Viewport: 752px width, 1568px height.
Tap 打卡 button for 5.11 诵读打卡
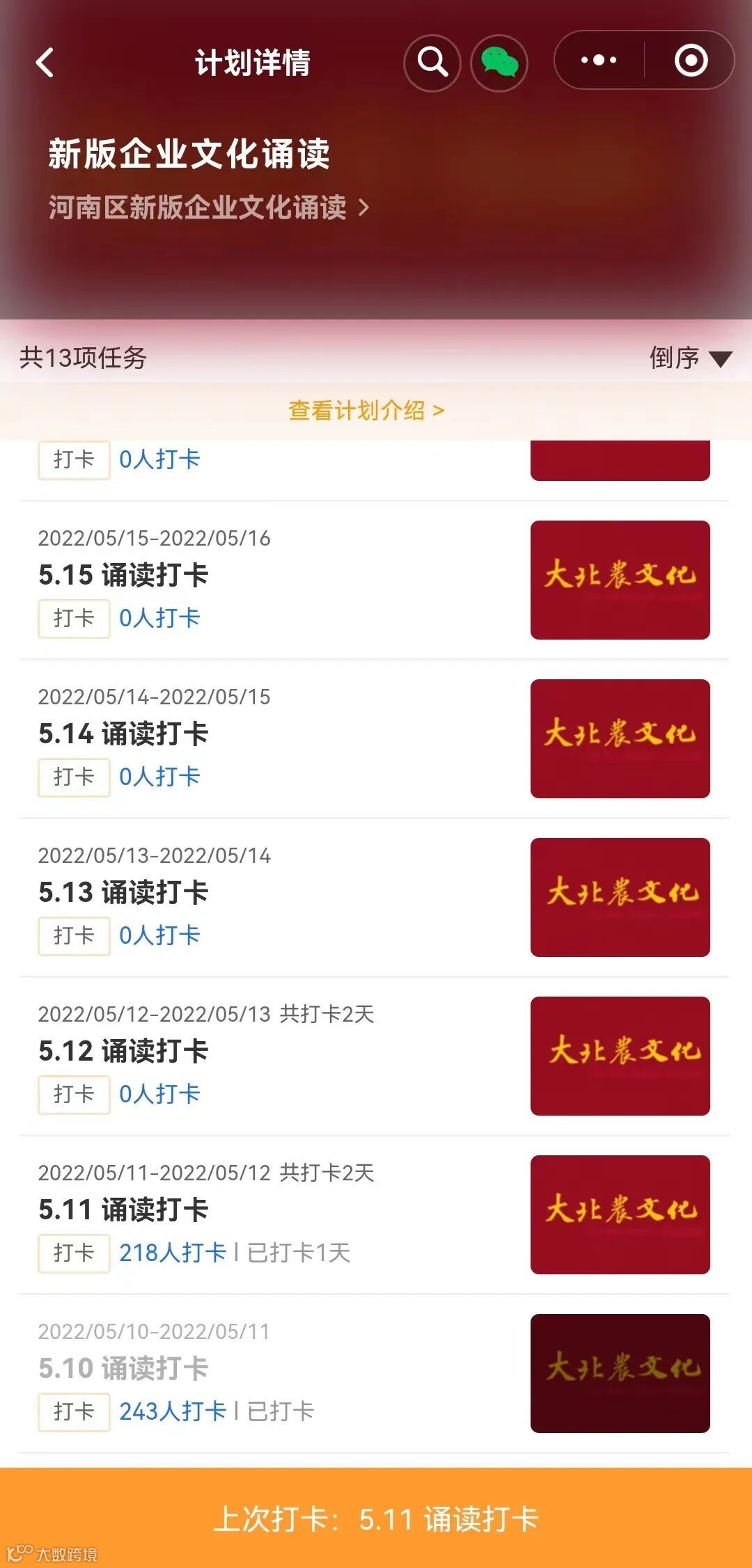pos(74,1253)
